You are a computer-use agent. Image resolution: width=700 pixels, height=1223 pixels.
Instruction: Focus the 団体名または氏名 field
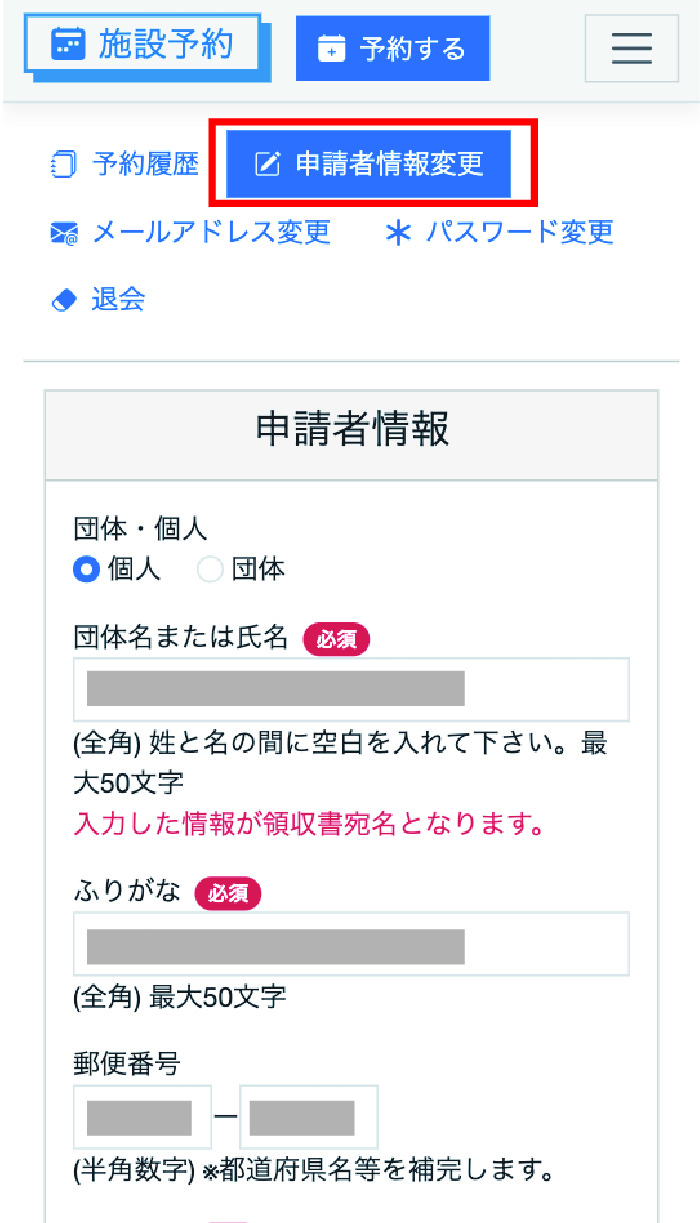[x=351, y=689]
